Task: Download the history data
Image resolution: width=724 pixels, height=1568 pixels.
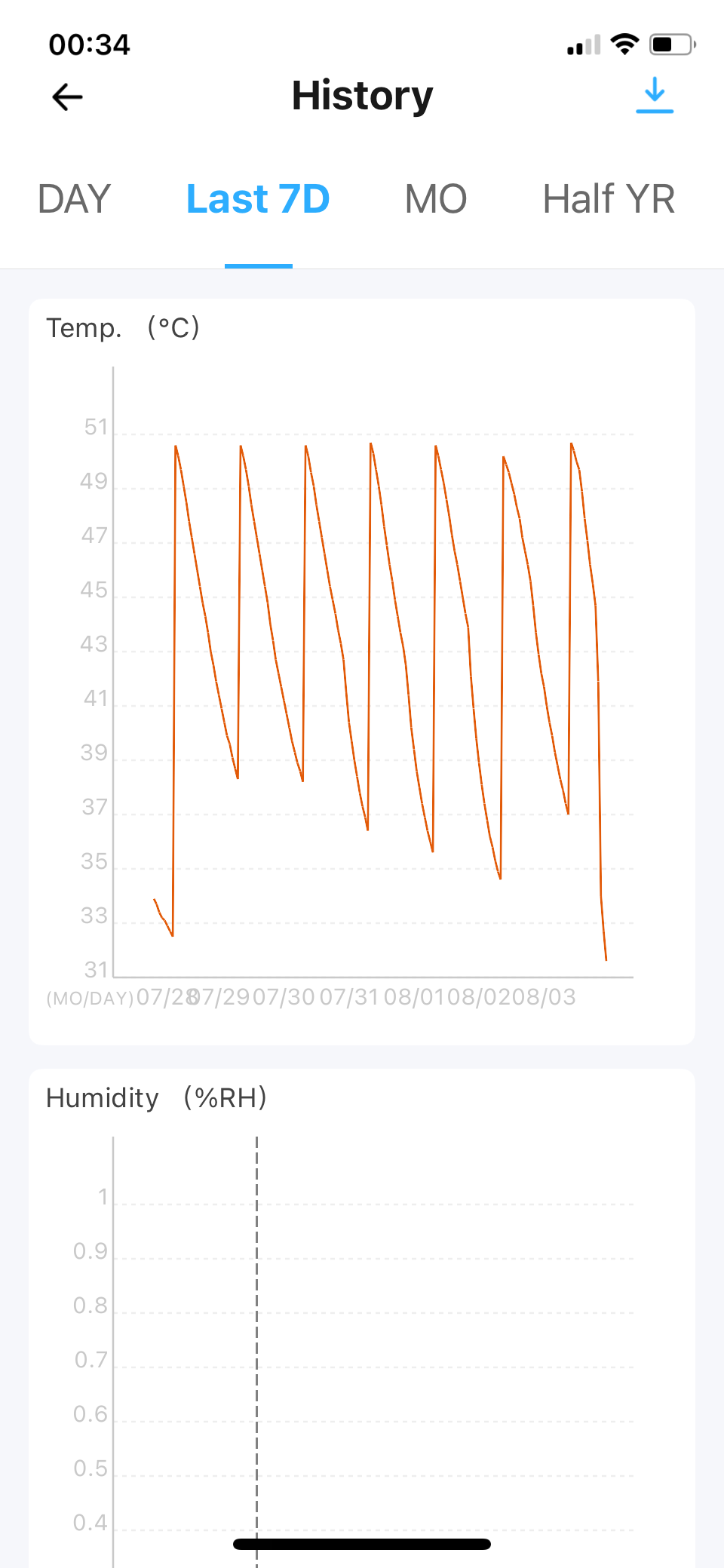Action: 655,95
